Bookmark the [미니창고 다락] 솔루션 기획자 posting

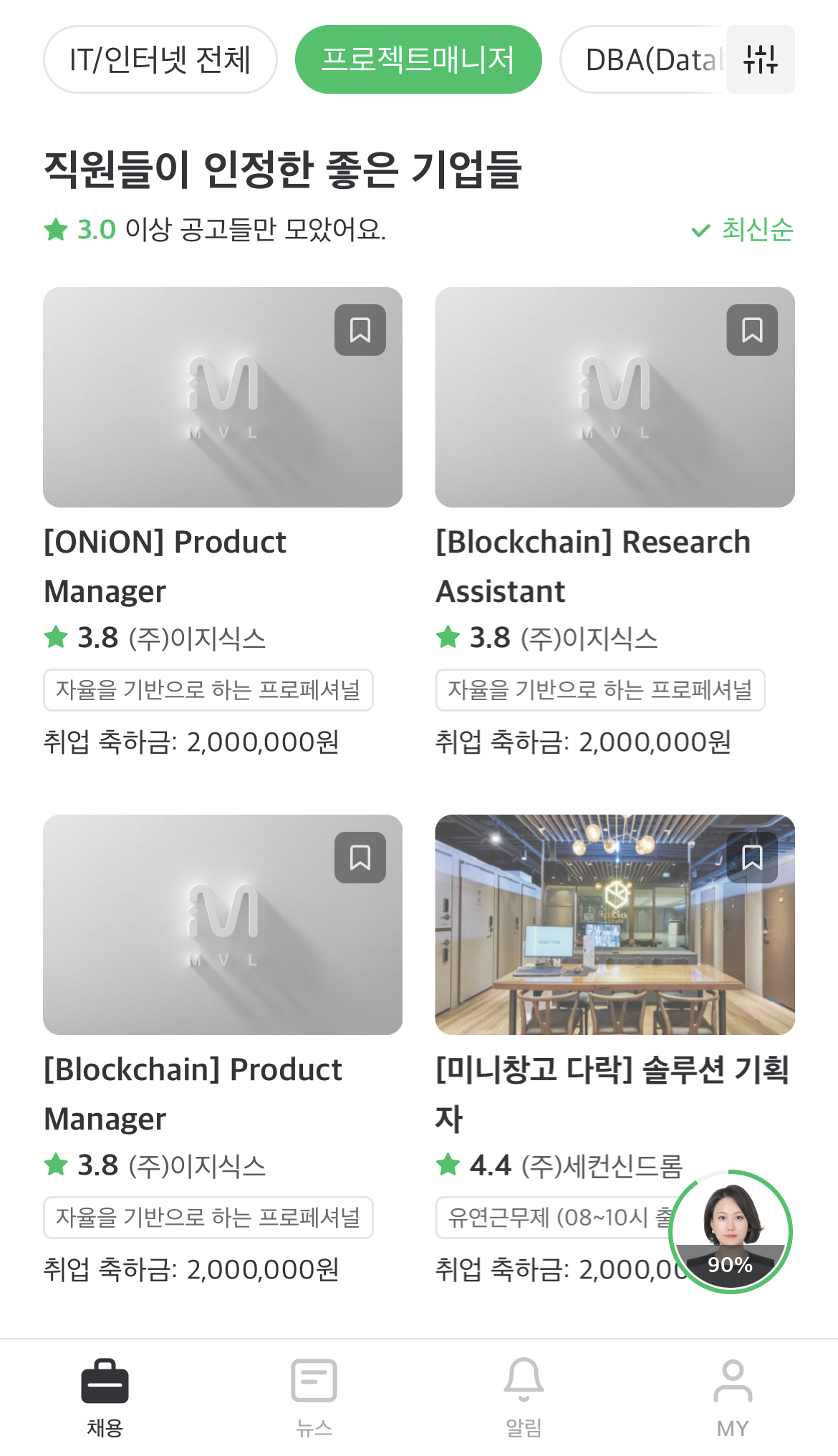(752, 858)
